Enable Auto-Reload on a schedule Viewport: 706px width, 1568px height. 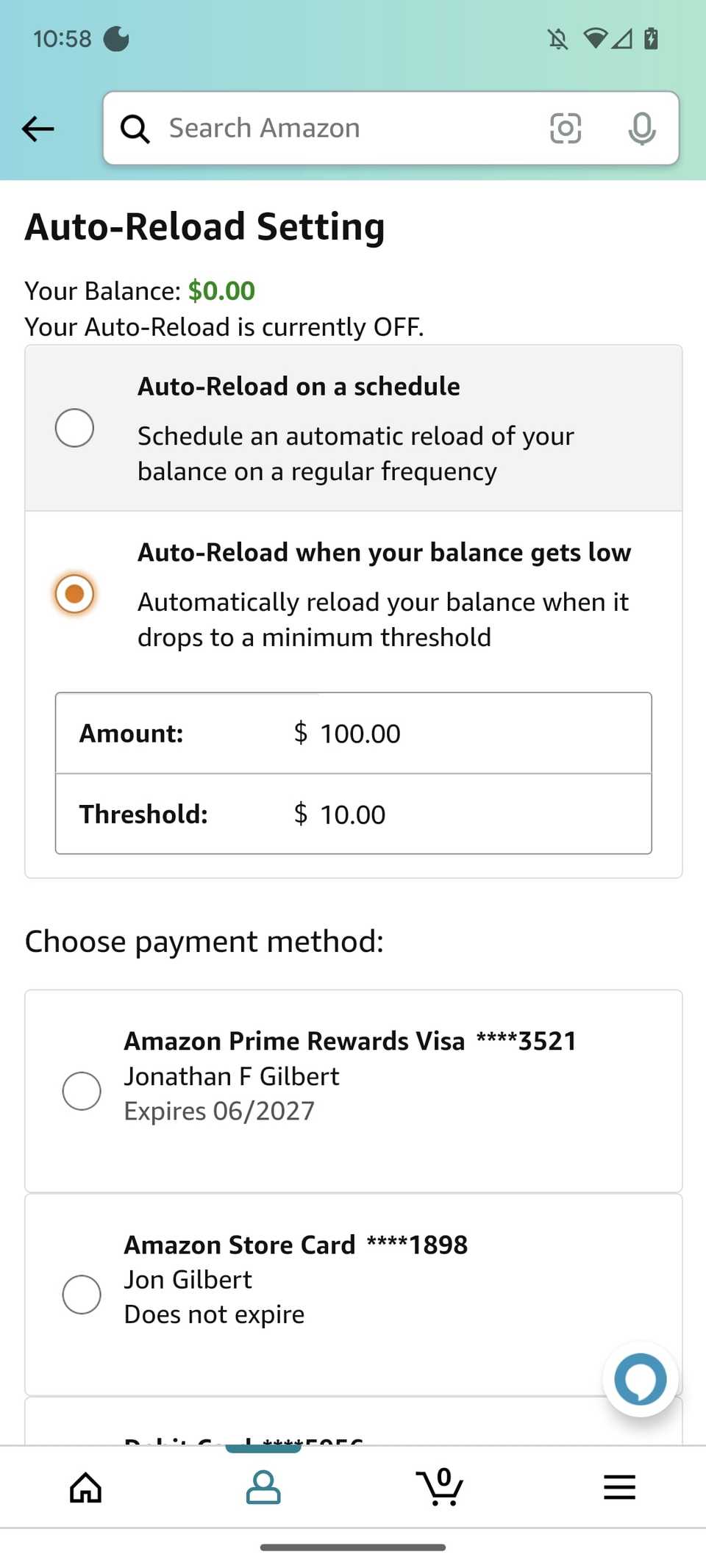tap(74, 427)
